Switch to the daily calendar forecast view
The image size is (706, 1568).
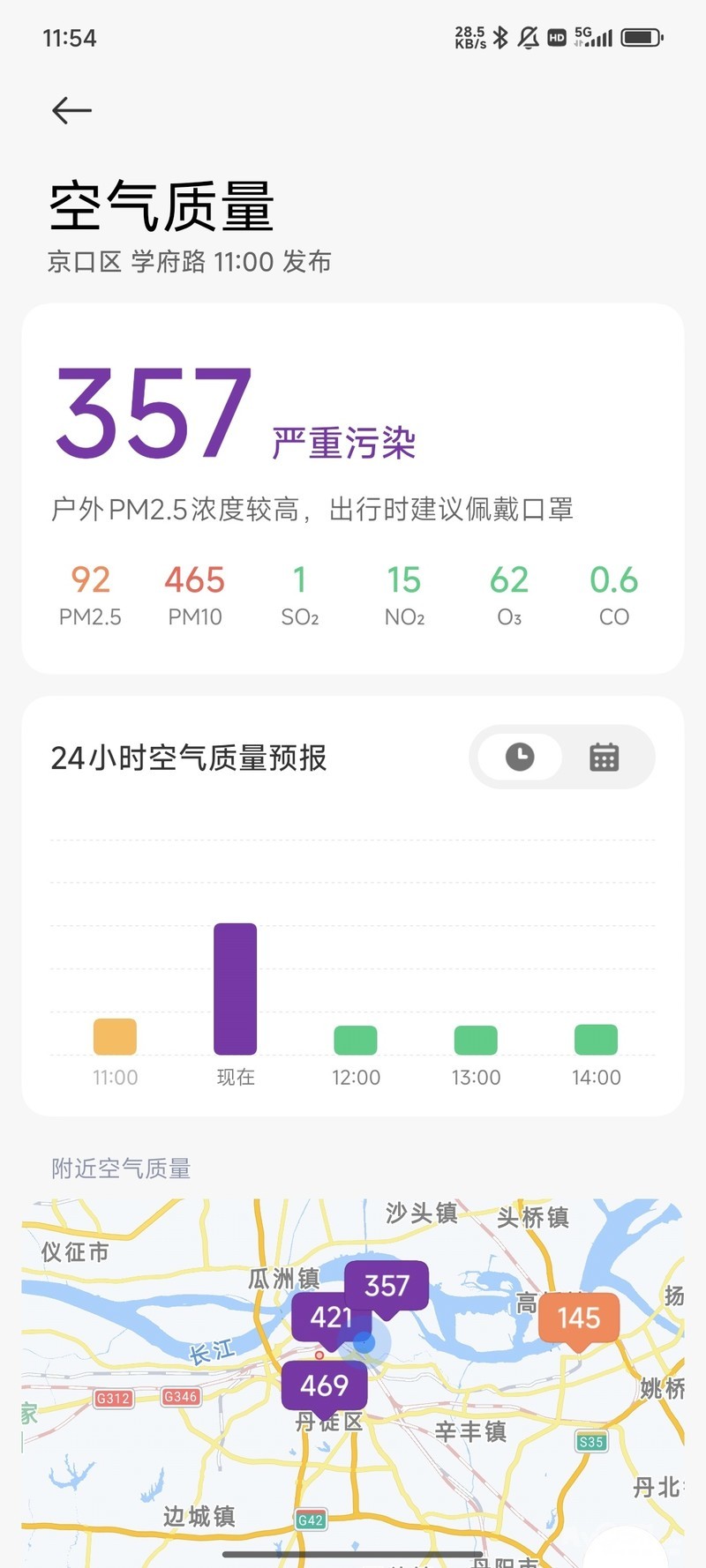pos(605,757)
